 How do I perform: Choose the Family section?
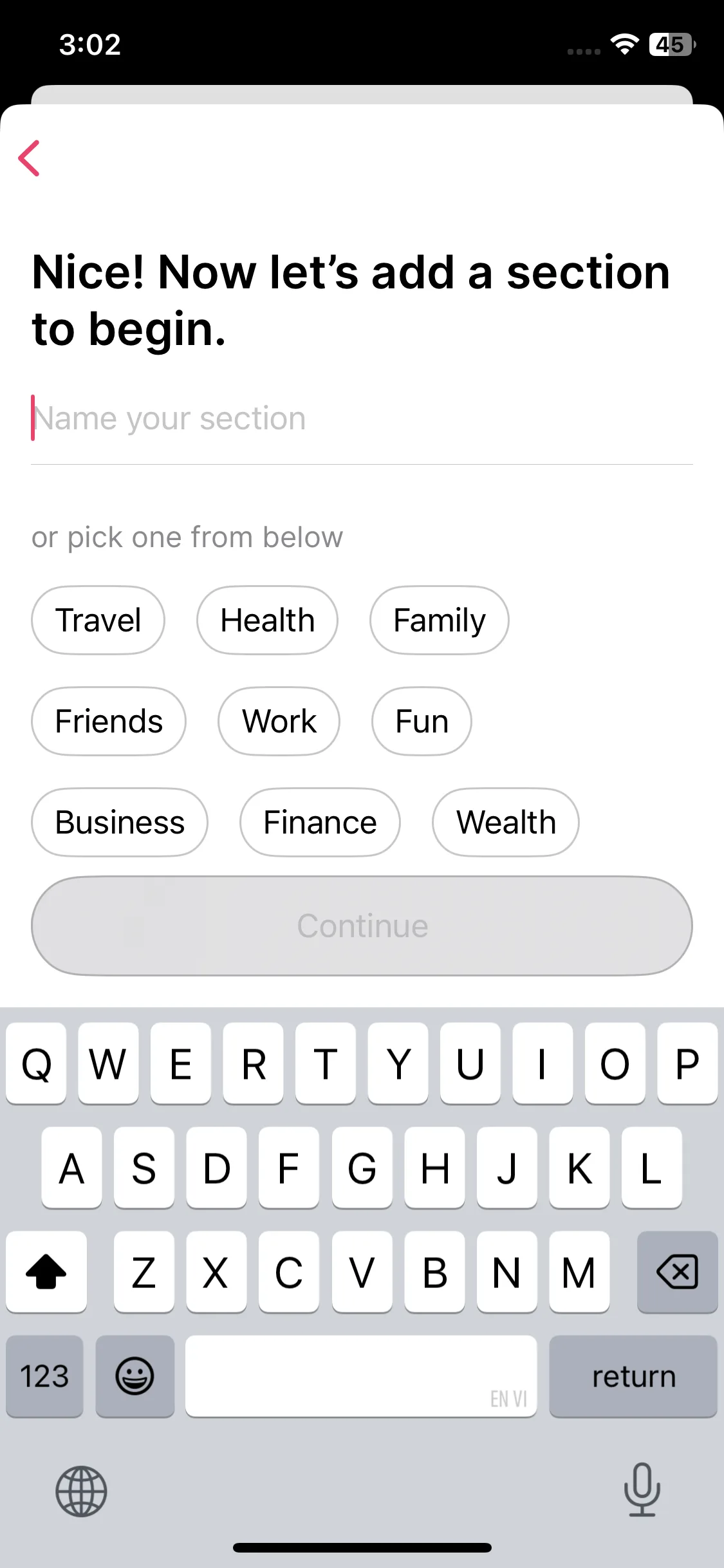click(439, 621)
